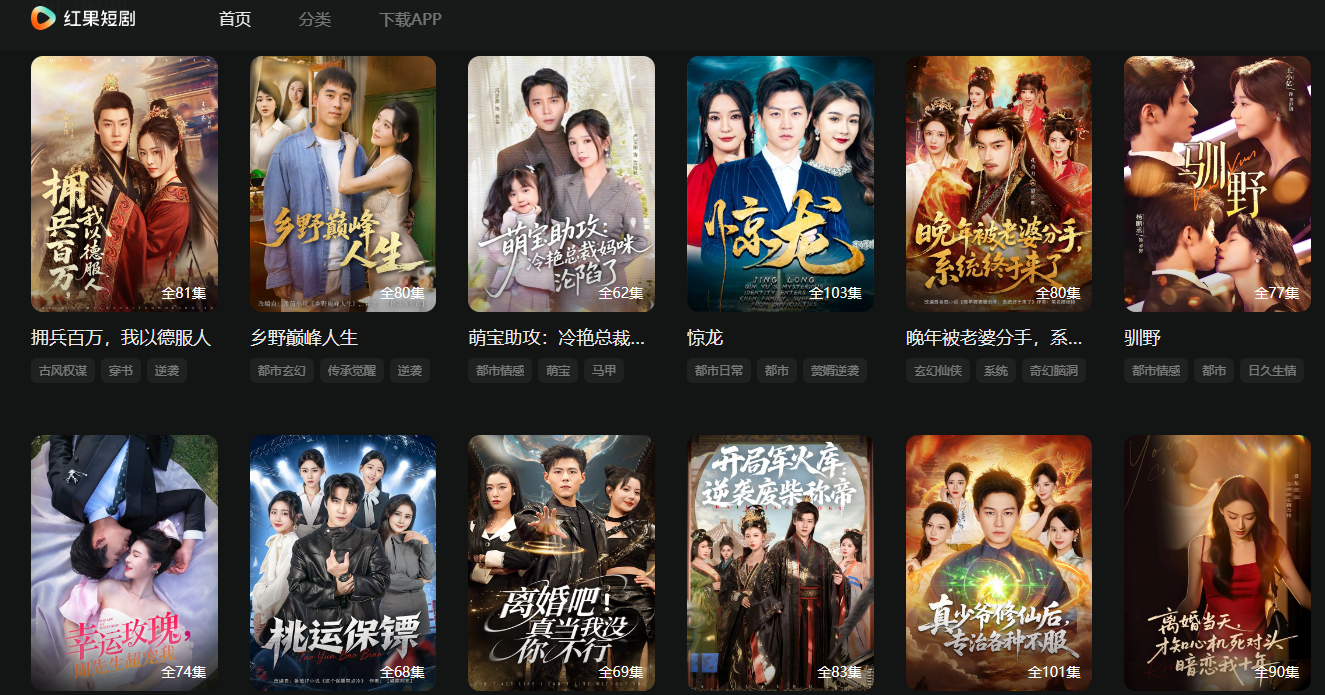Tap the 日久生情 tag
The image size is (1325, 695).
[1272, 371]
